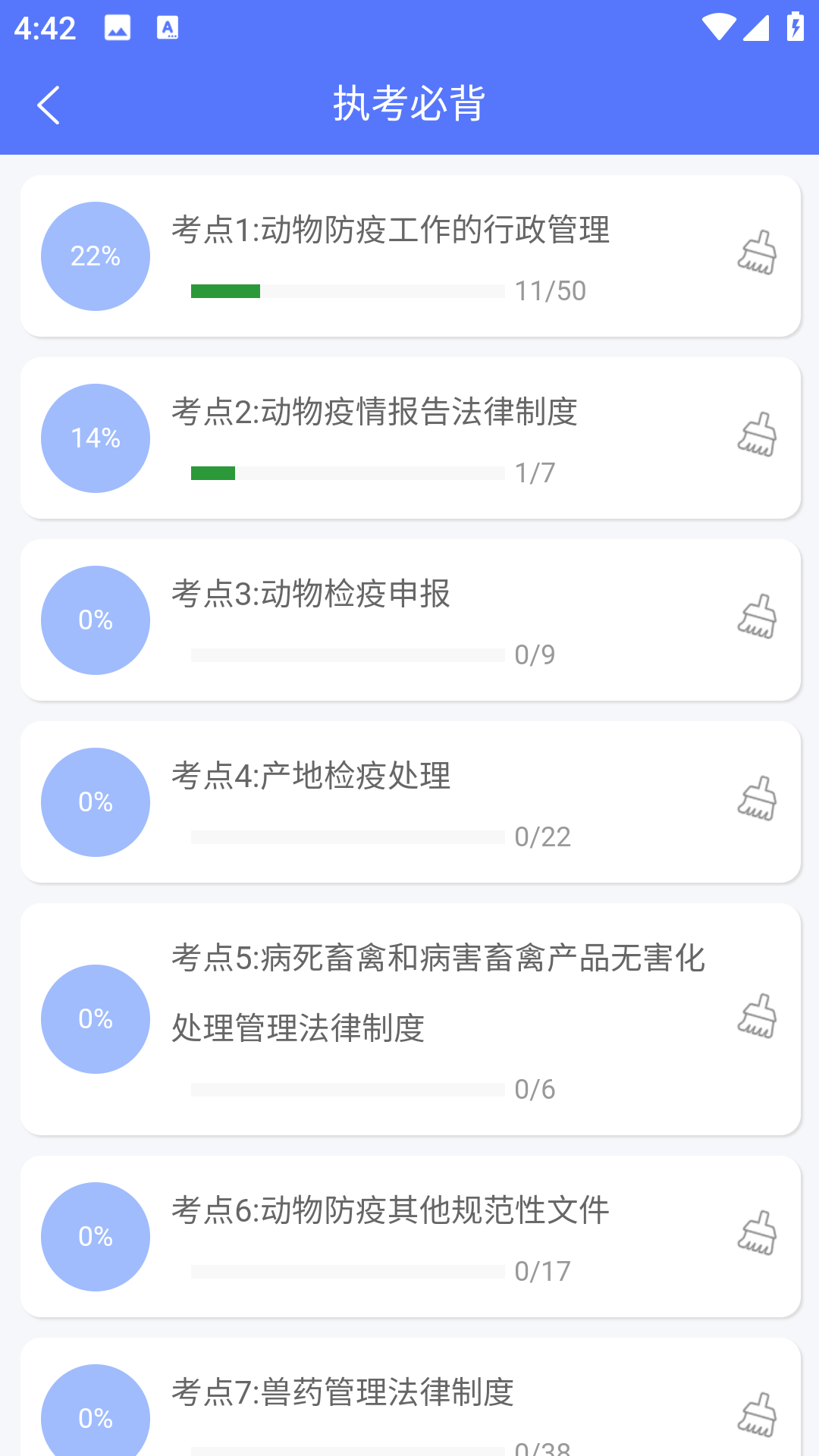This screenshot has width=819, height=1456.
Task: Select the 14% progress circle of 考点2
Action: (95, 438)
